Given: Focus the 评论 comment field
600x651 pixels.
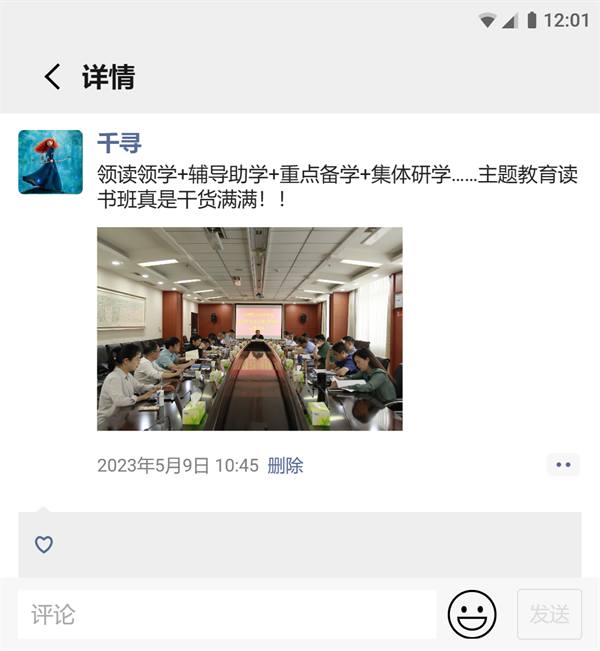Looking at the screenshot, I should 226,614.
